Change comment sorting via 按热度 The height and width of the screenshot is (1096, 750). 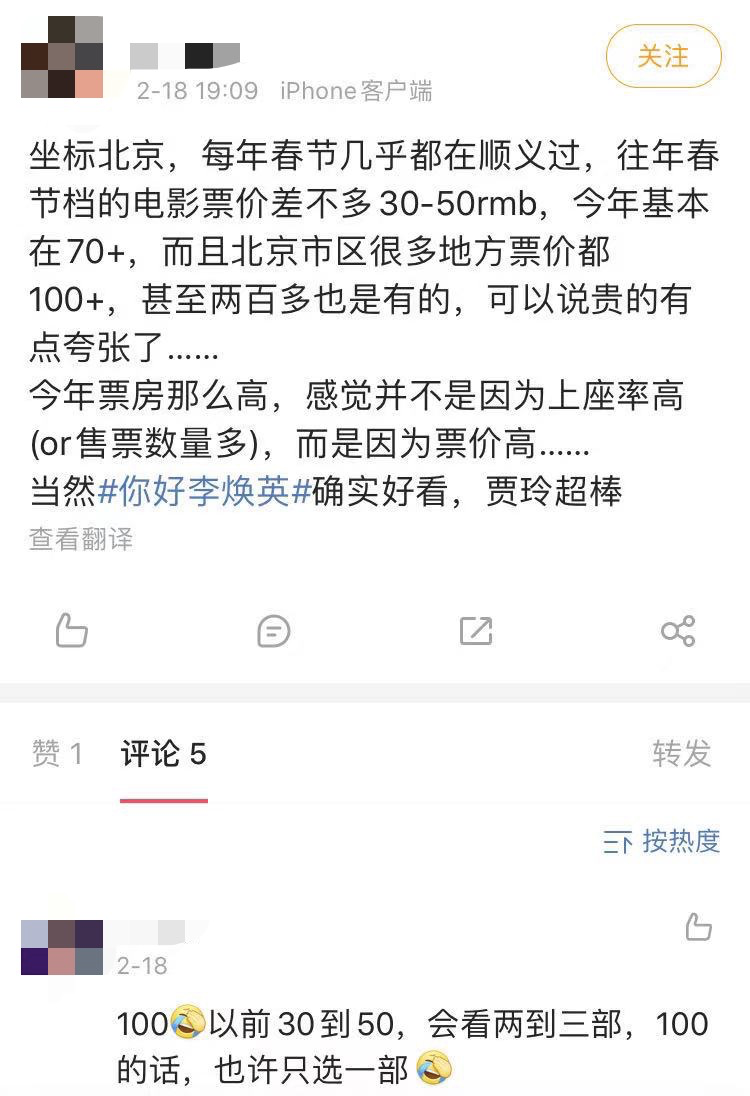click(x=662, y=842)
